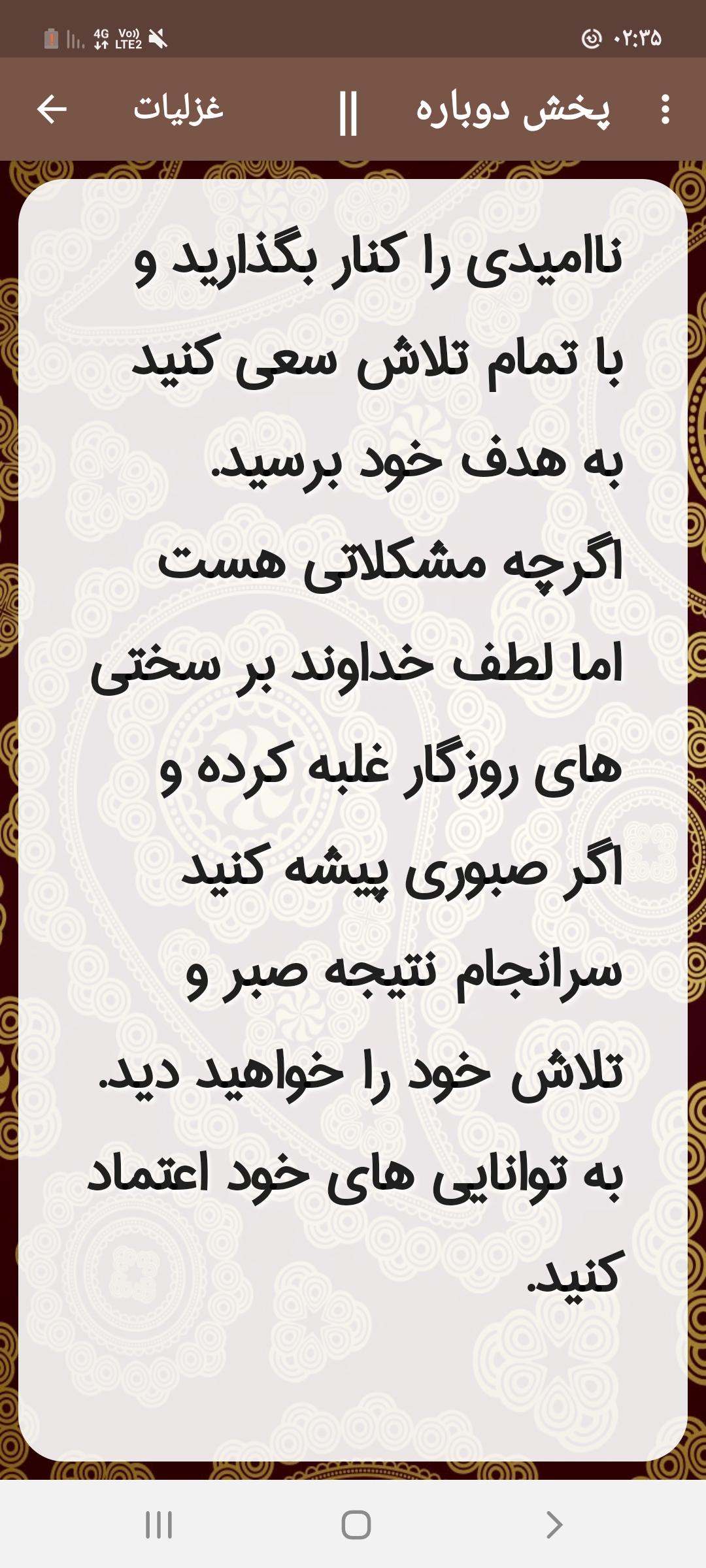Go back with the top-left arrow
This screenshot has height=1568, width=706.
52,109
